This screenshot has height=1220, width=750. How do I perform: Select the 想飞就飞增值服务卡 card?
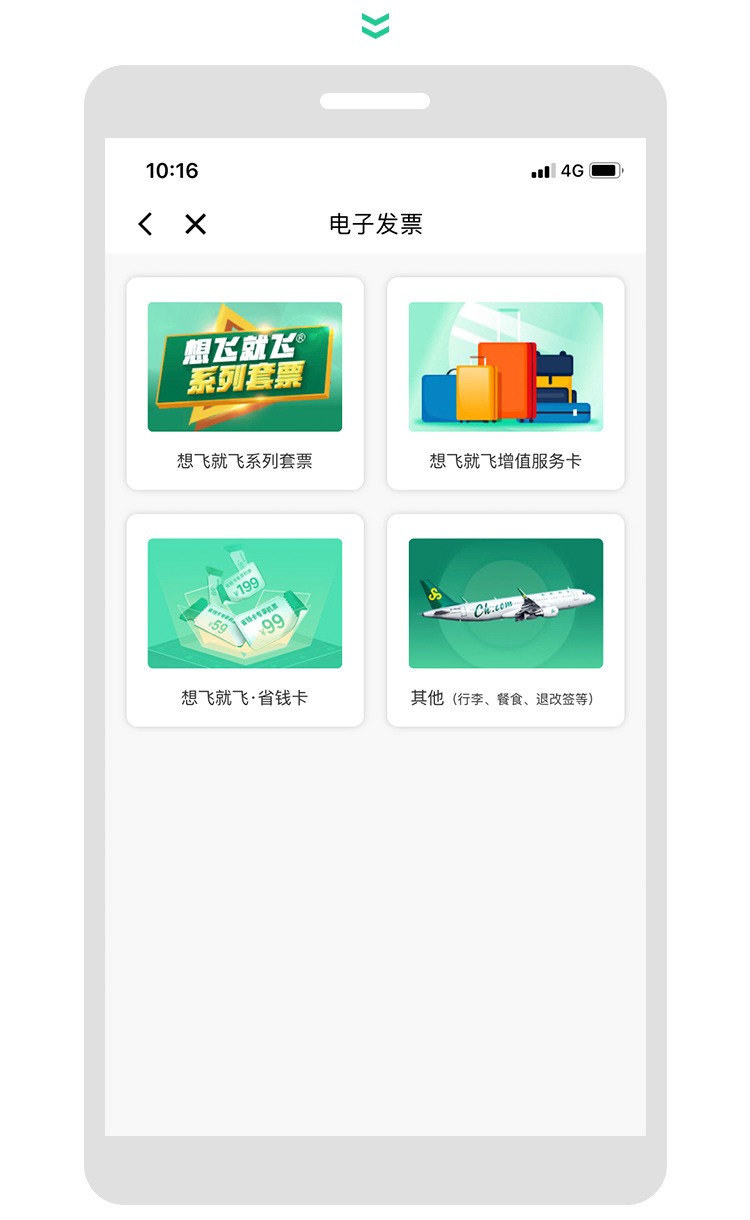coord(506,384)
